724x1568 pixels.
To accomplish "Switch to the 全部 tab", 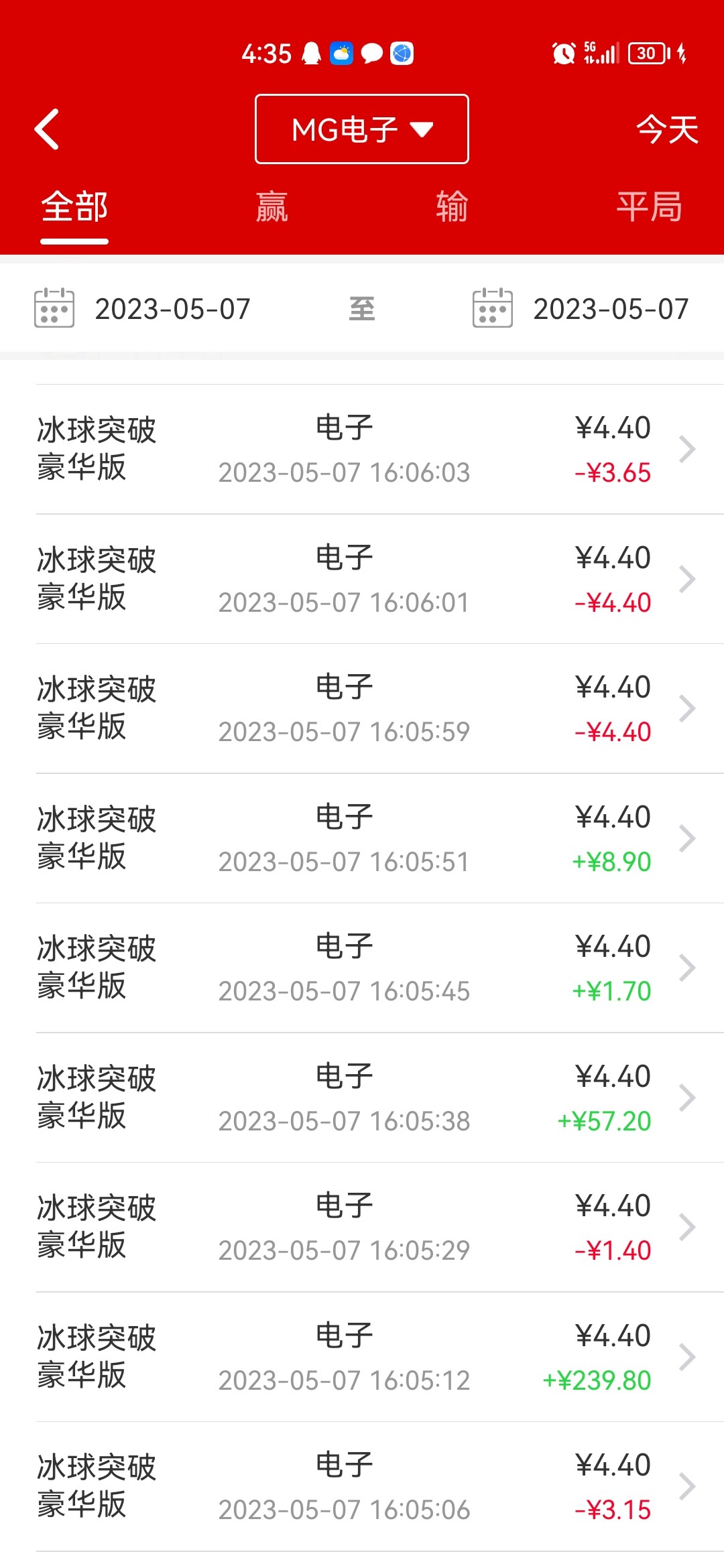I will pos(74,206).
